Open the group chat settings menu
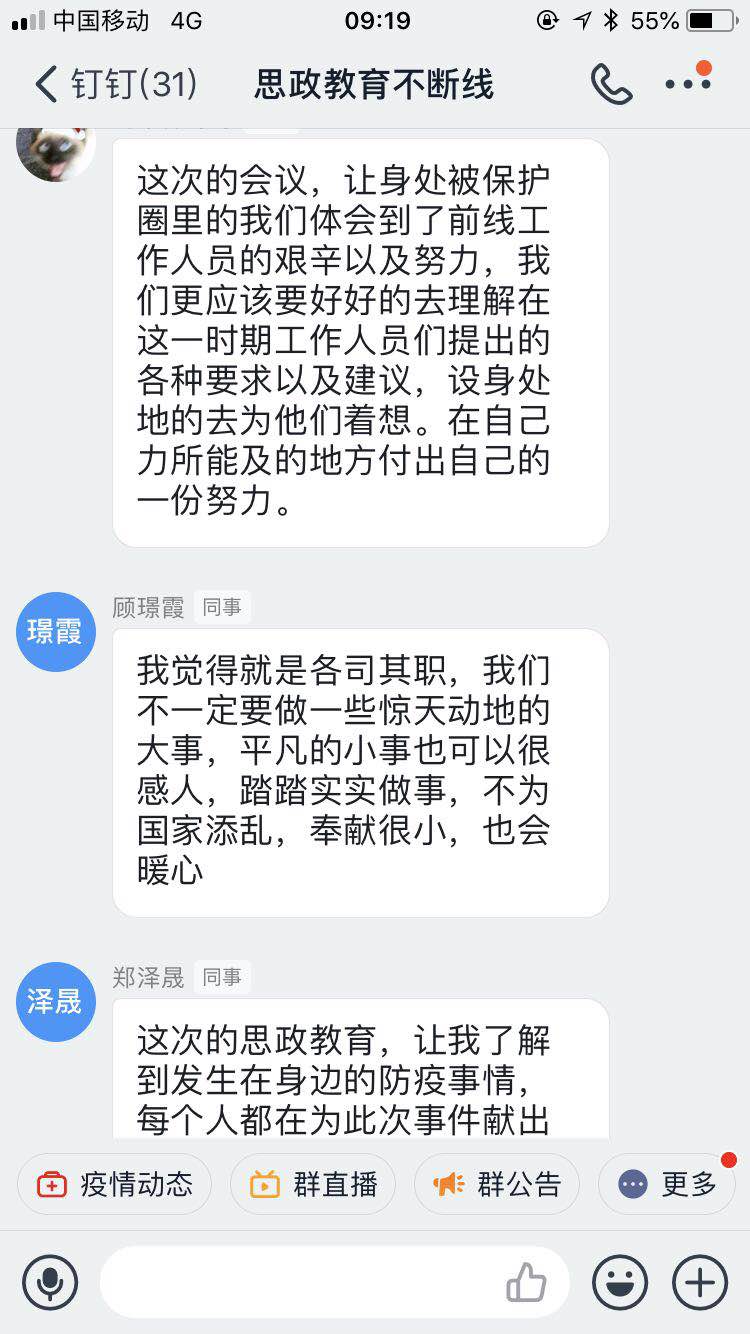Screen dimensions: 750x1334 pyautogui.click(x=688, y=84)
